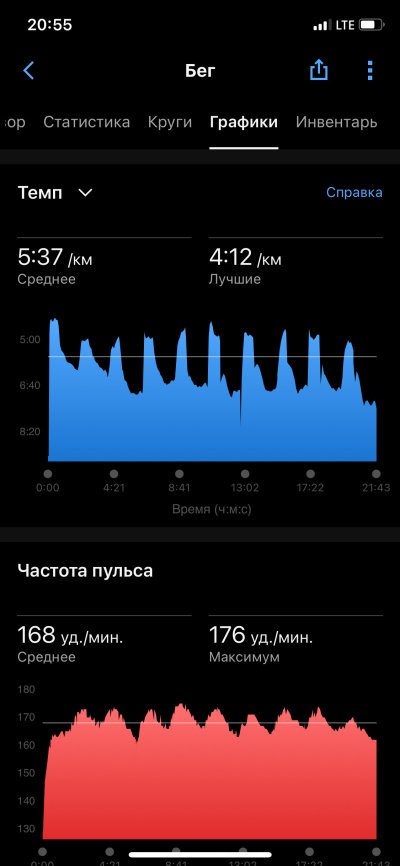Switch to the Круги tab
This screenshot has height=866, width=400.
170,122
